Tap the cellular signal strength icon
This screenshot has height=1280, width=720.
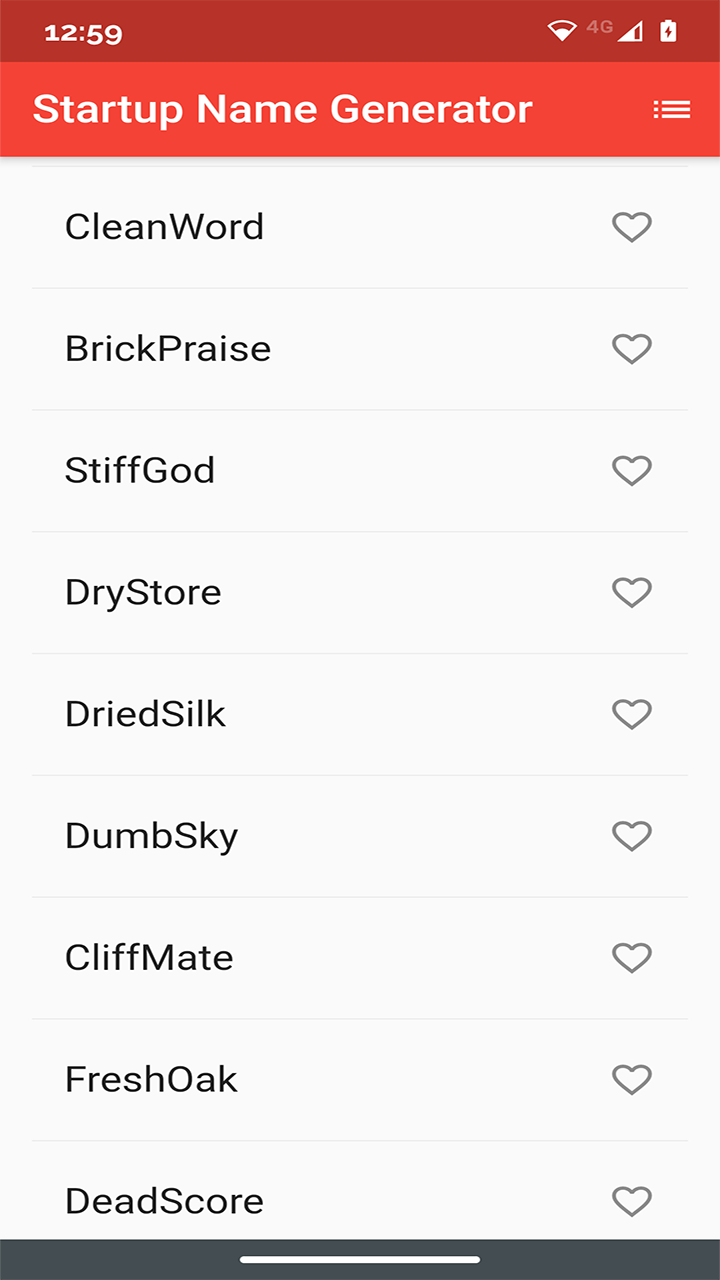[x=632, y=30]
